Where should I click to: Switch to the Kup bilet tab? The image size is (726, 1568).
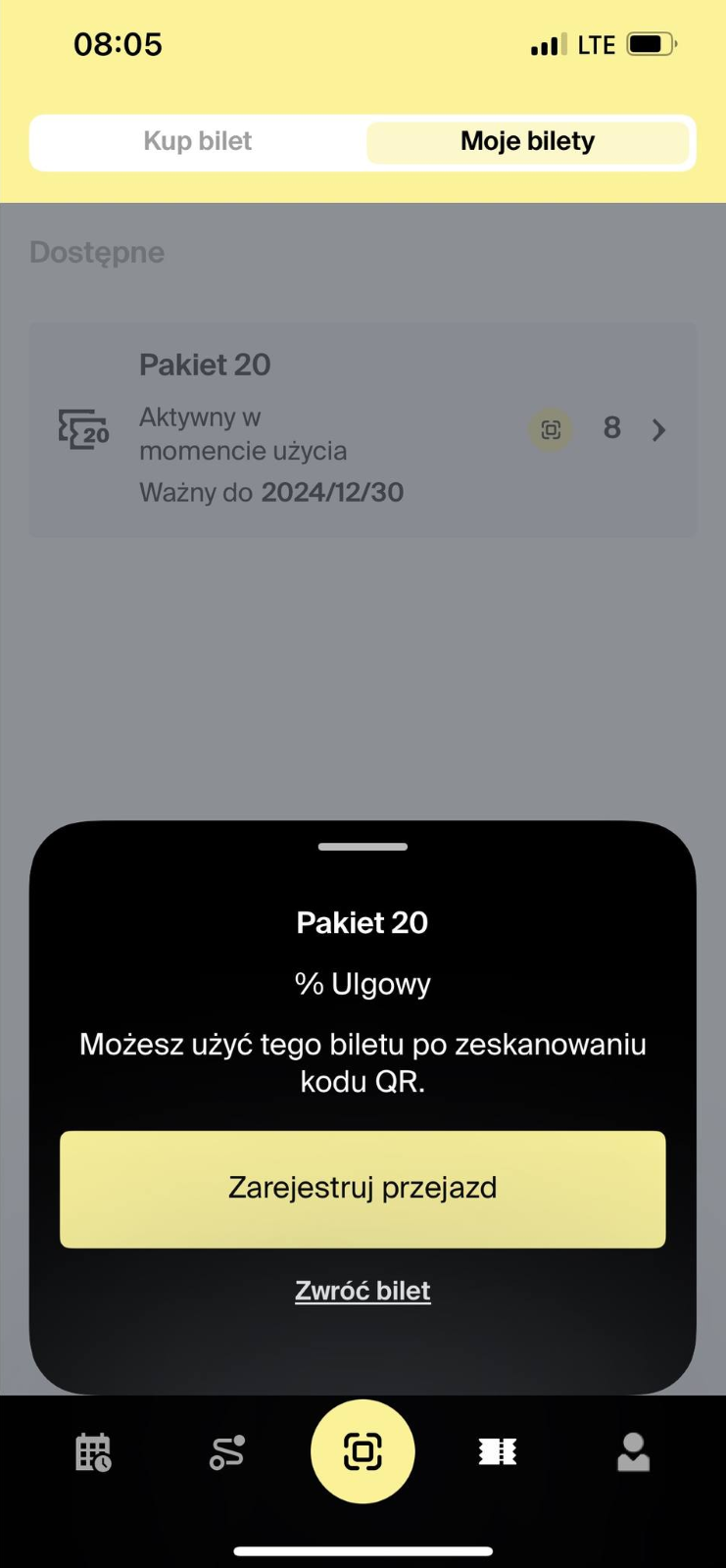[x=198, y=142]
